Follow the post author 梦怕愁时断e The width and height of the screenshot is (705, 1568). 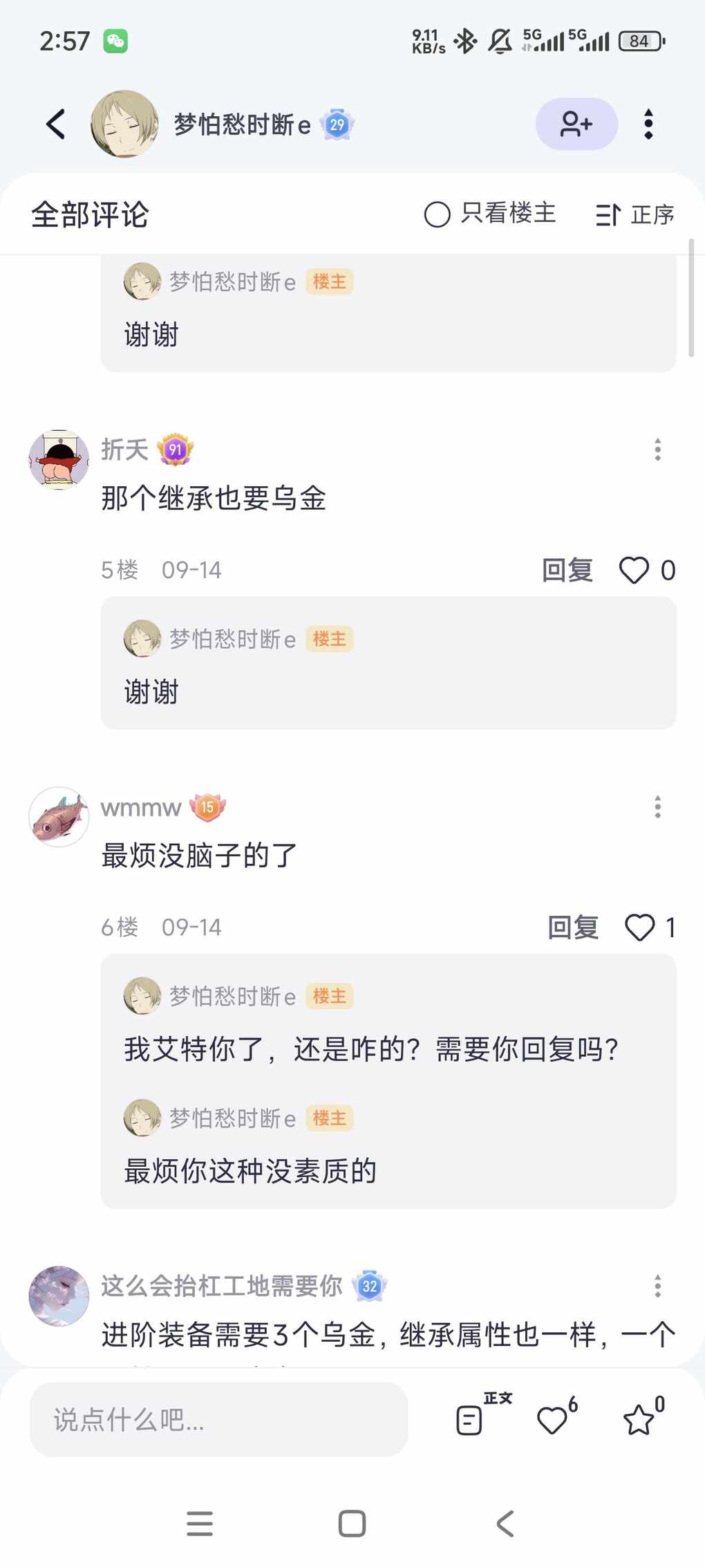tap(576, 124)
